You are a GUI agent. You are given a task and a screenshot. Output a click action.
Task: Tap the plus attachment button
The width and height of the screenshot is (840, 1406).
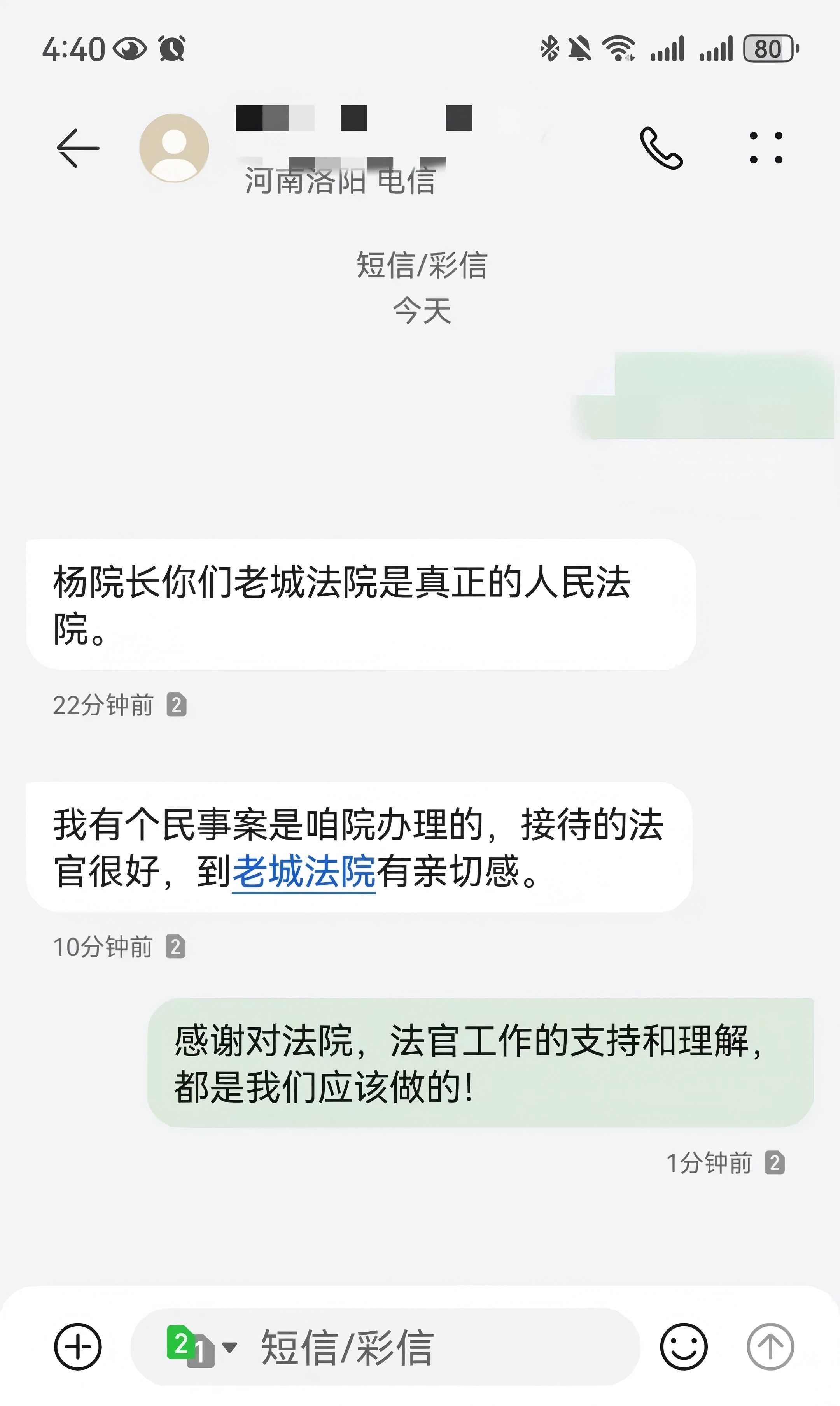pyautogui.click(x=77, y=1346)
